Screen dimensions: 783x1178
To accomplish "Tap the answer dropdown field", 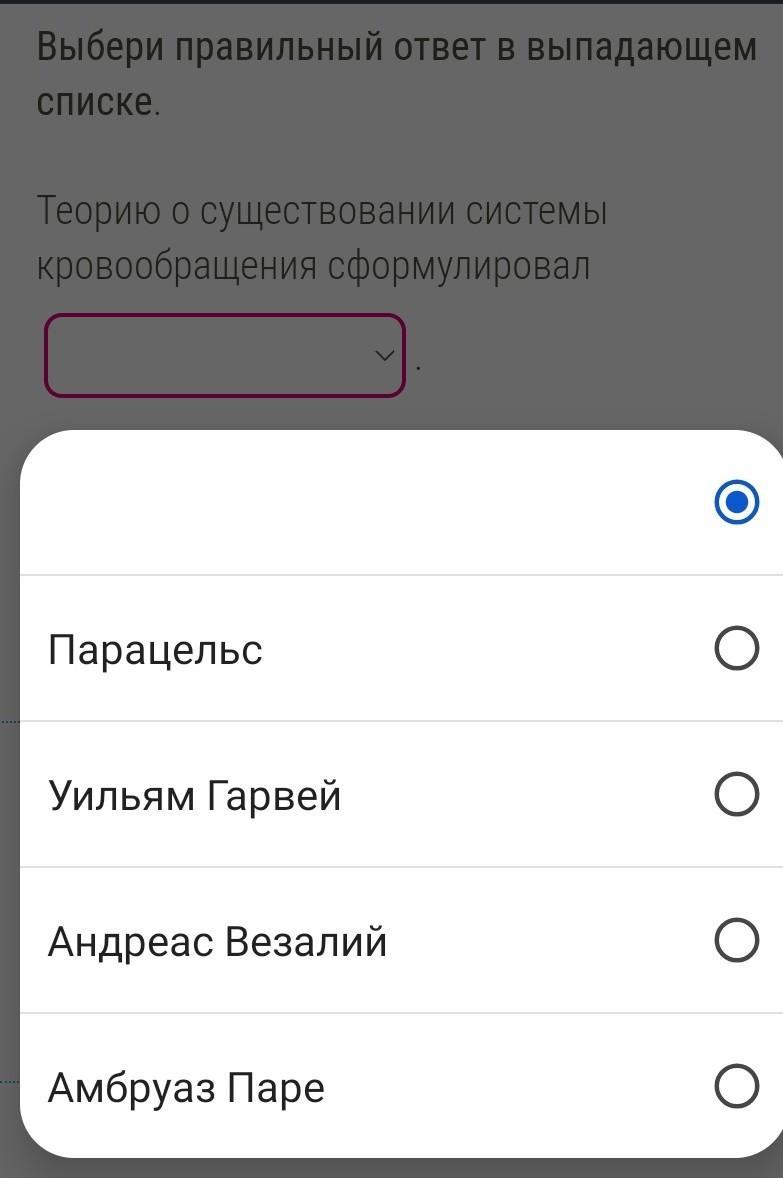I will click(225, 355).
